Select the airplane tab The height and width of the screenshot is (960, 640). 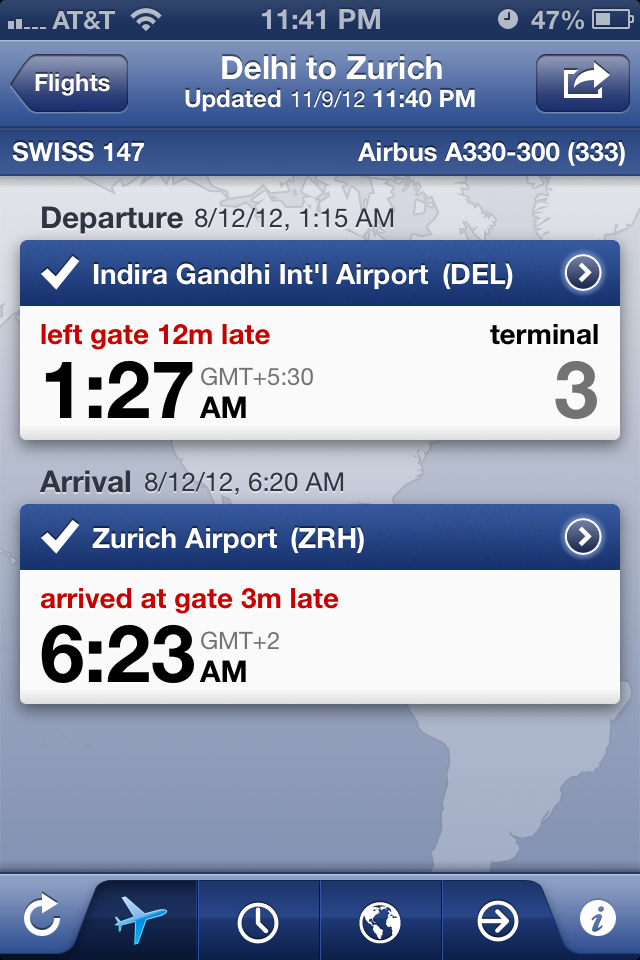(140, 918)
